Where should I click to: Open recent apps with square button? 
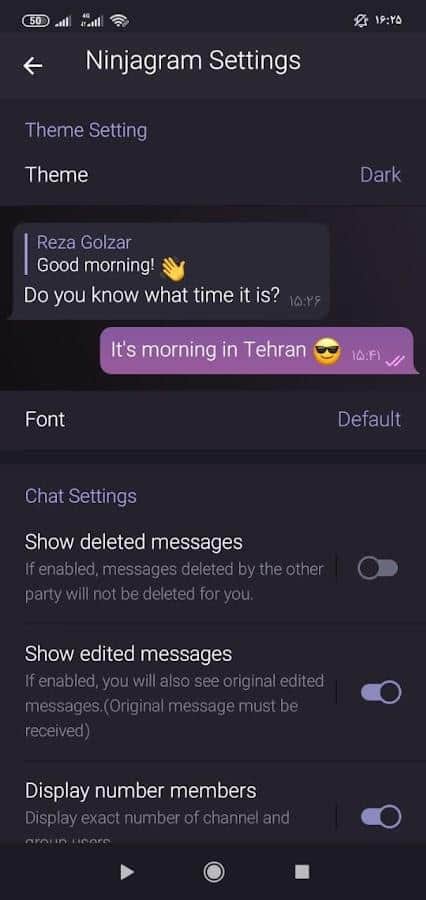point(302,872)
